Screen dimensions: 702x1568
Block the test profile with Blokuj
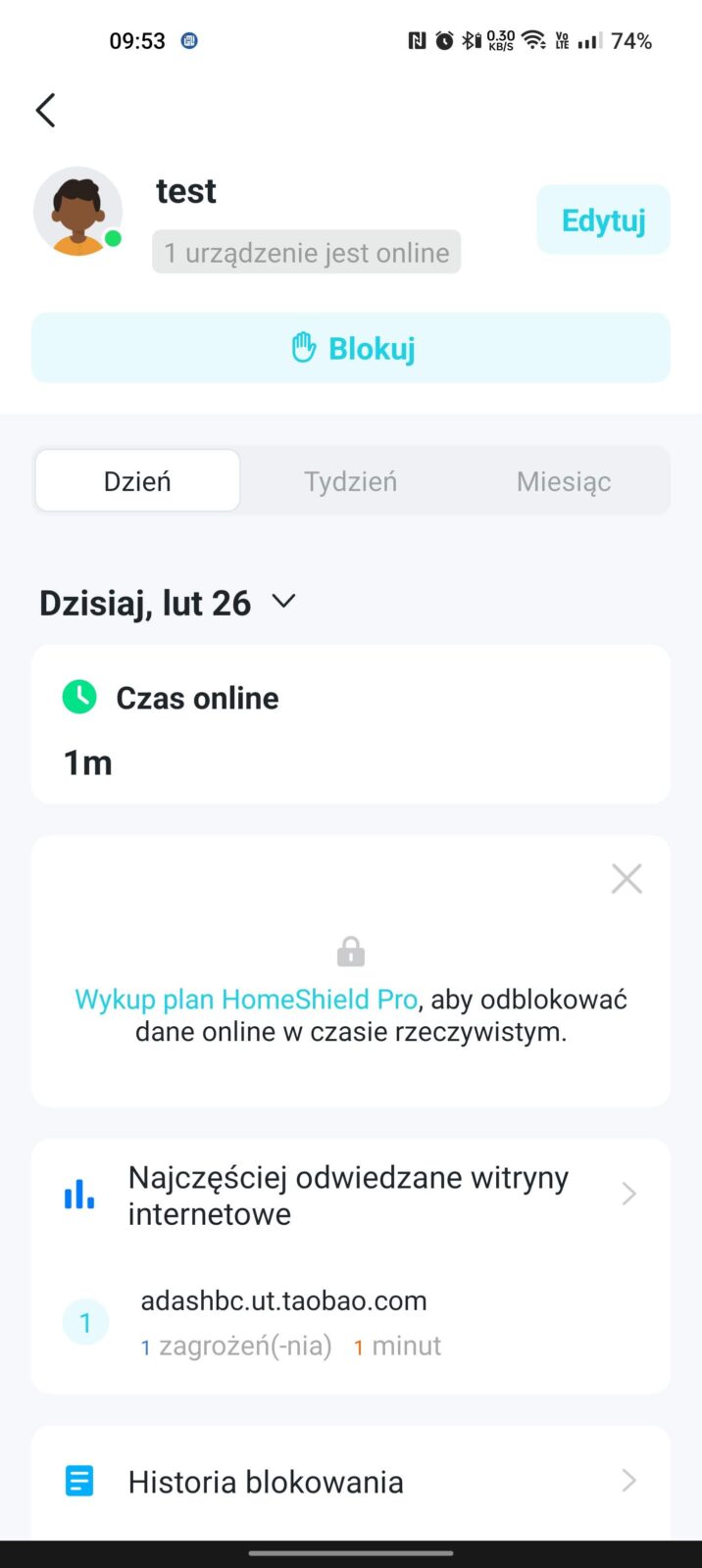(x=351, y=348)
